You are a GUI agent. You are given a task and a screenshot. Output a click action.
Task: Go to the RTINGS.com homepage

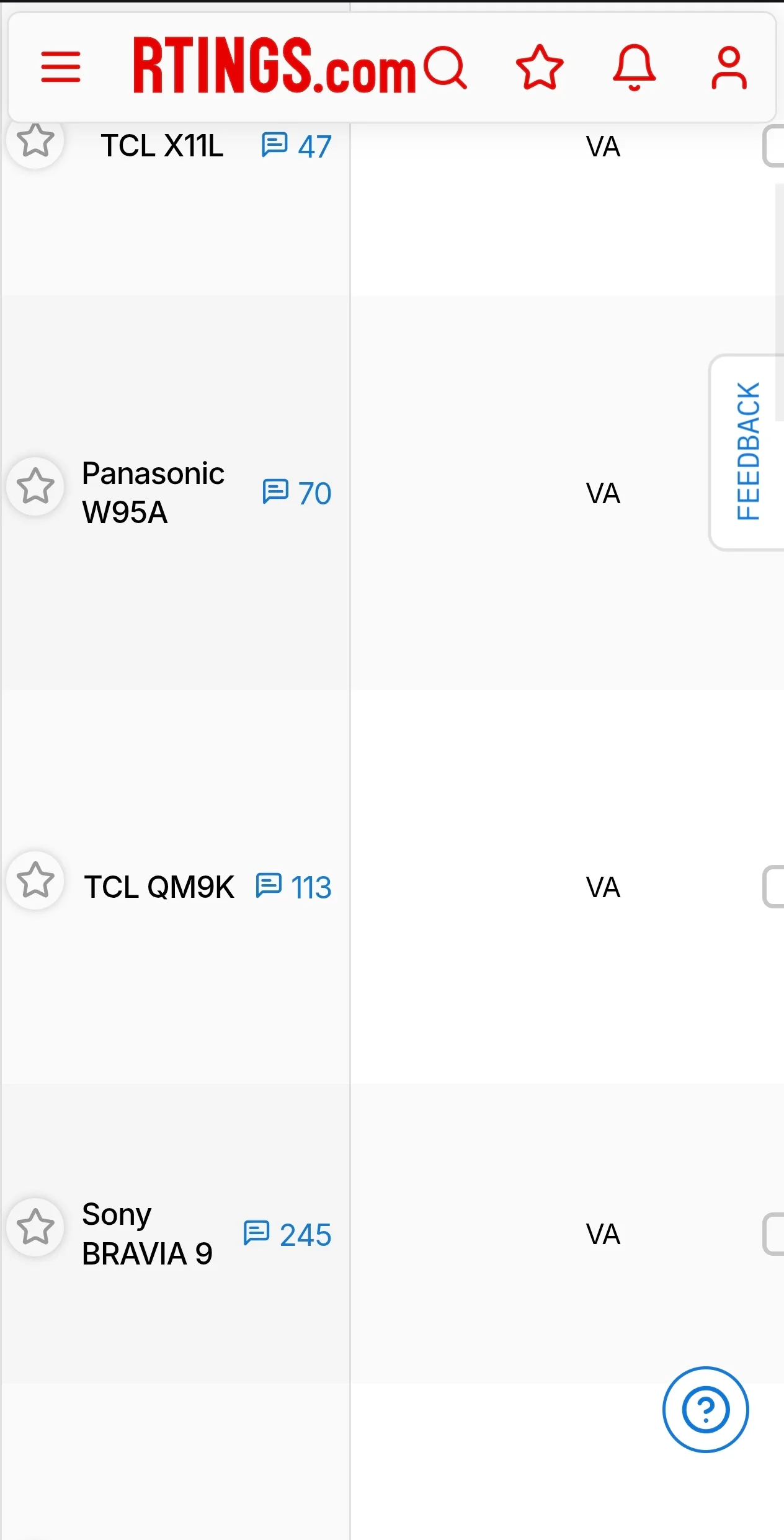coord(274,66)
